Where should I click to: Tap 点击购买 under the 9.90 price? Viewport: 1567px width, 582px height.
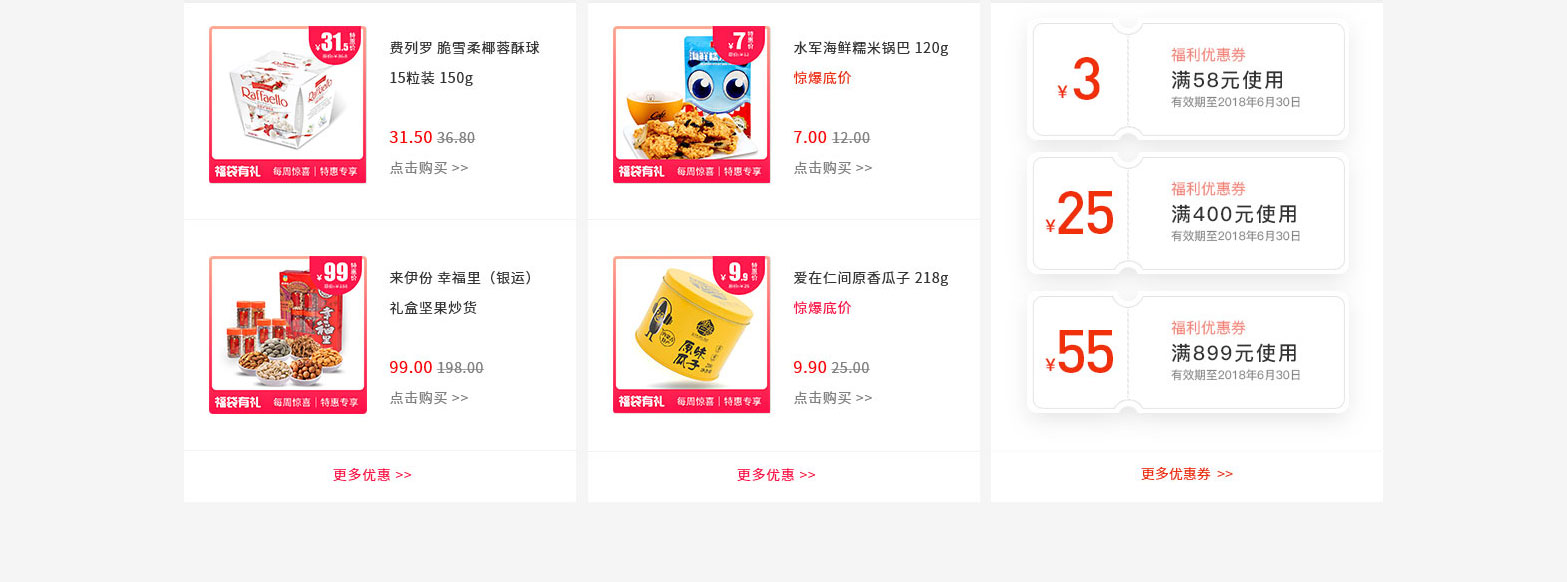(832, 398)
